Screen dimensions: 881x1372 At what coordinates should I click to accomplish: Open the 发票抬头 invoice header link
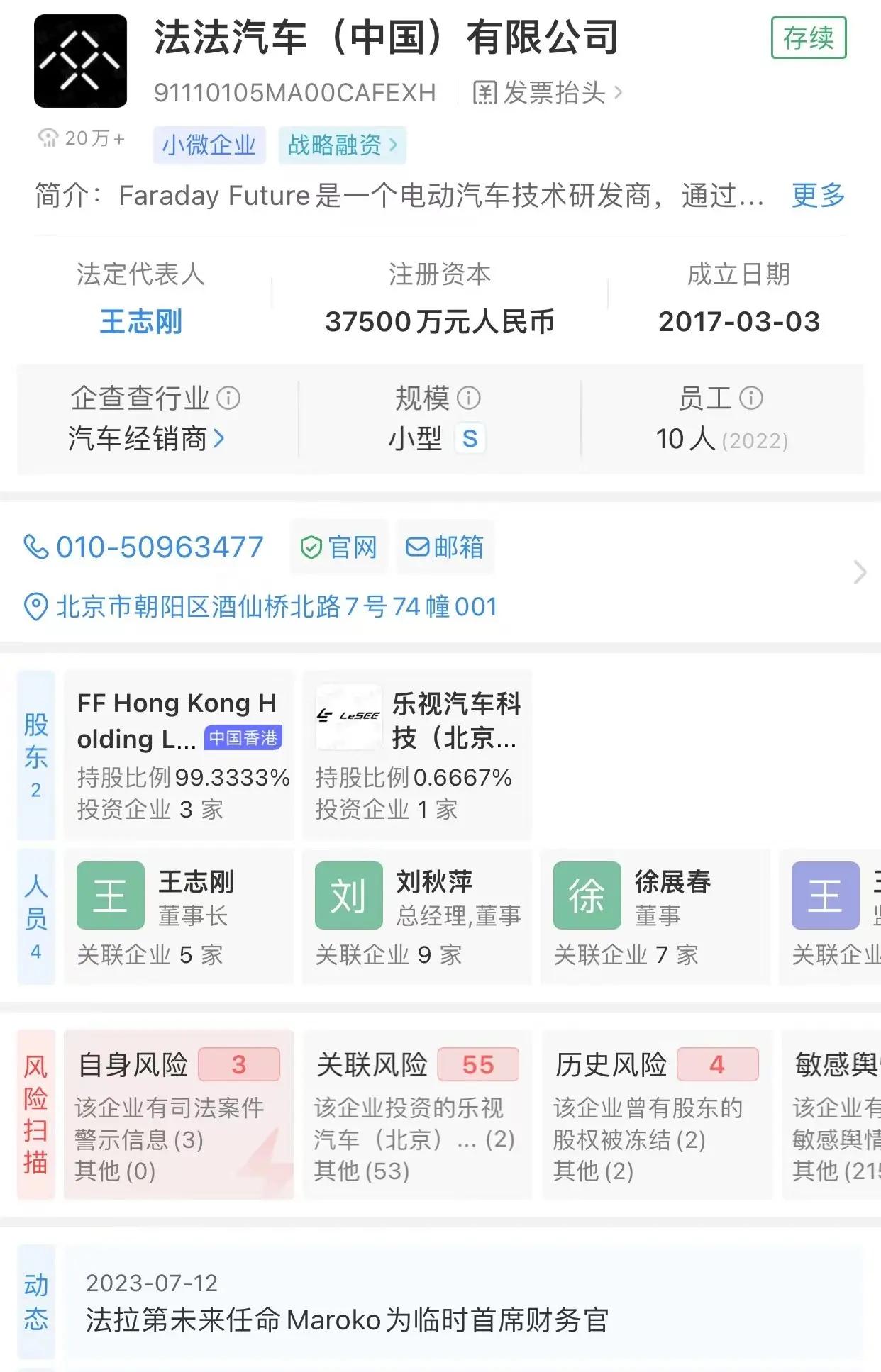546,93
